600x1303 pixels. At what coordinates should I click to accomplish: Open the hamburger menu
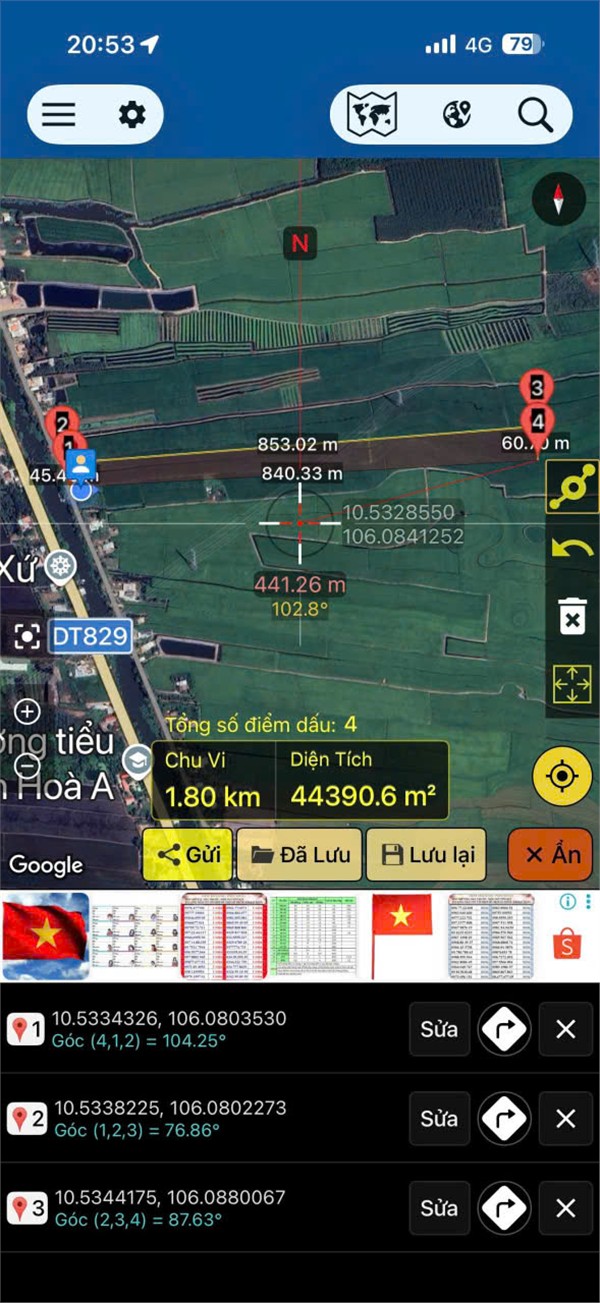(x=59, y=115)
